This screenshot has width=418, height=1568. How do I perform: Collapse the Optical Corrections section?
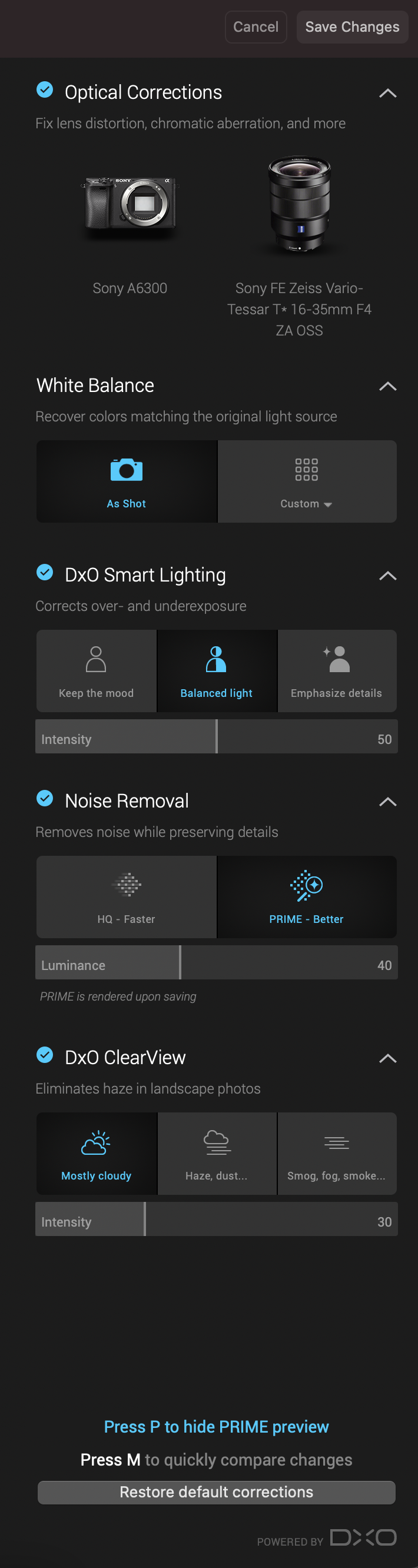[x=387, y=93]
